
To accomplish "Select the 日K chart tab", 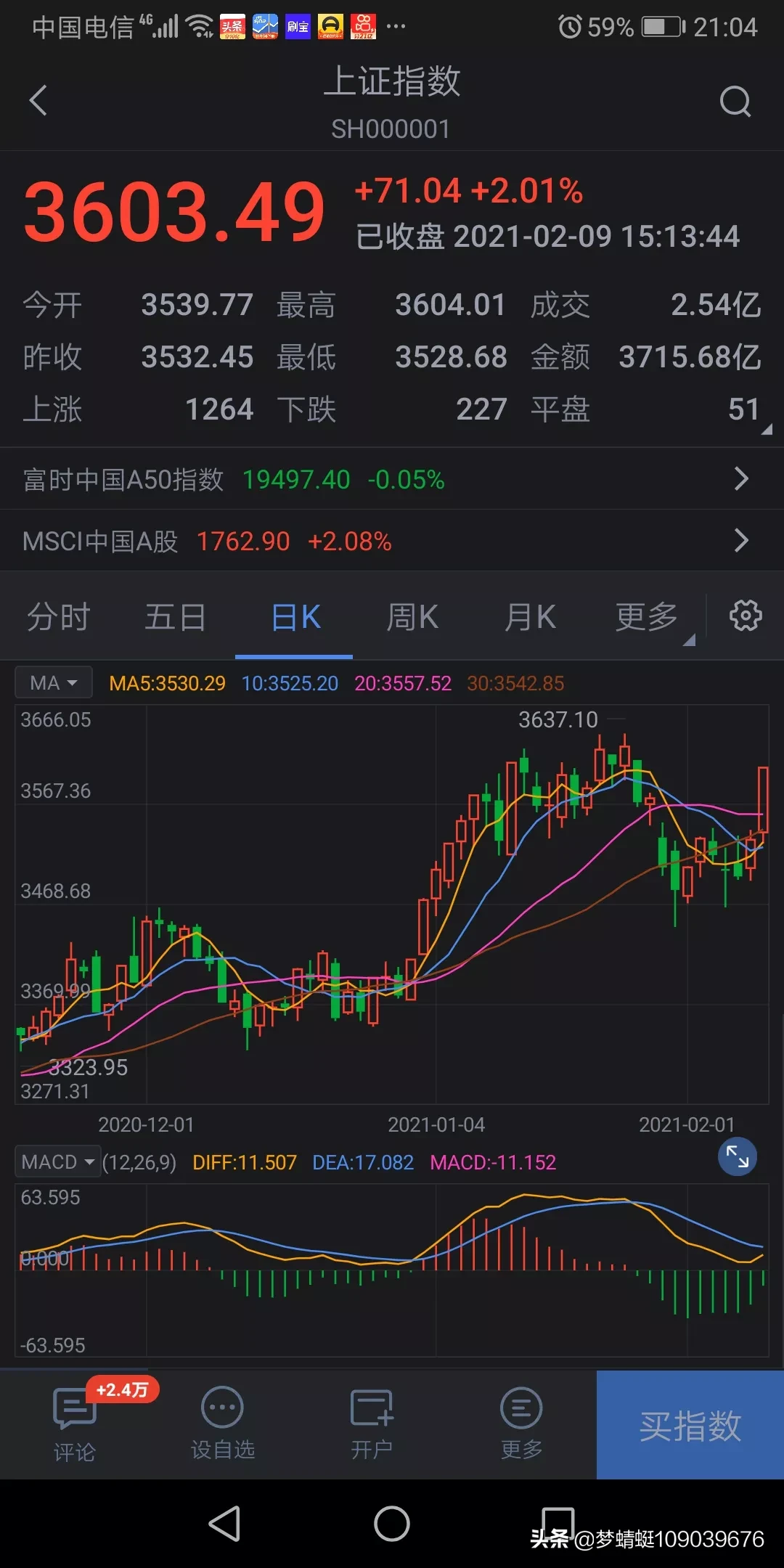I will tap(295, 618).
